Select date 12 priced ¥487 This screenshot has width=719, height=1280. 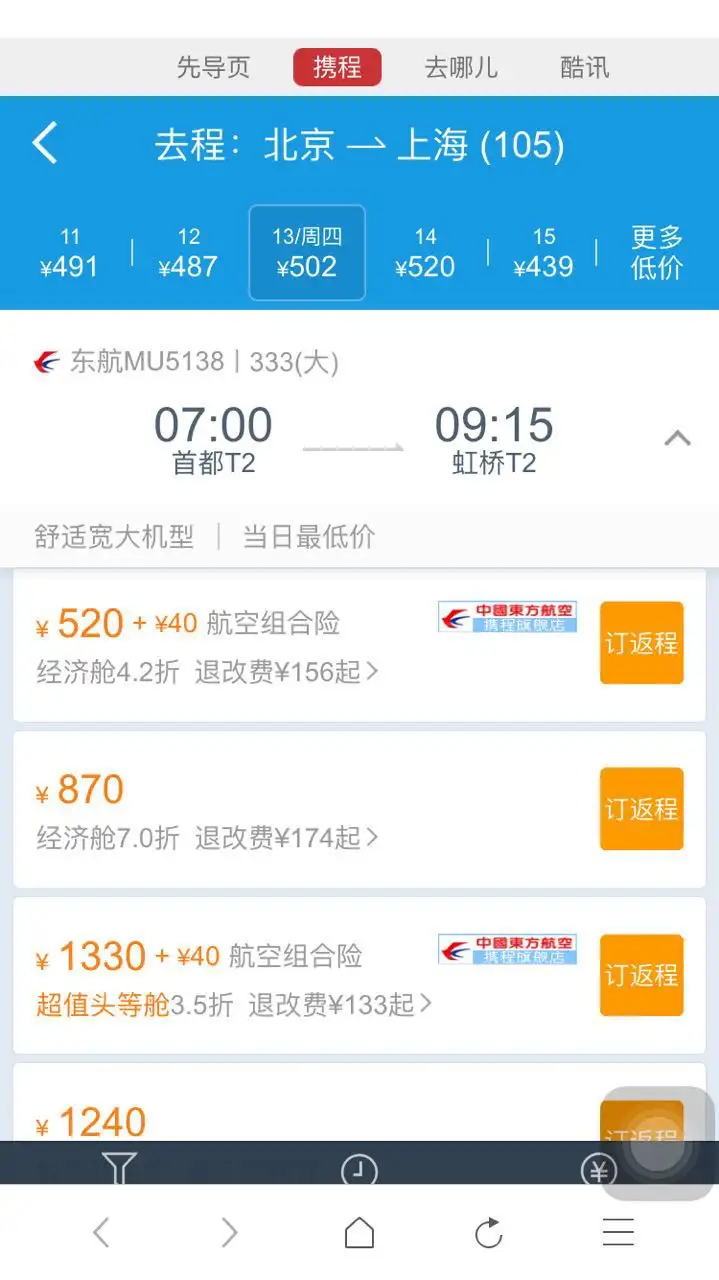188,253
